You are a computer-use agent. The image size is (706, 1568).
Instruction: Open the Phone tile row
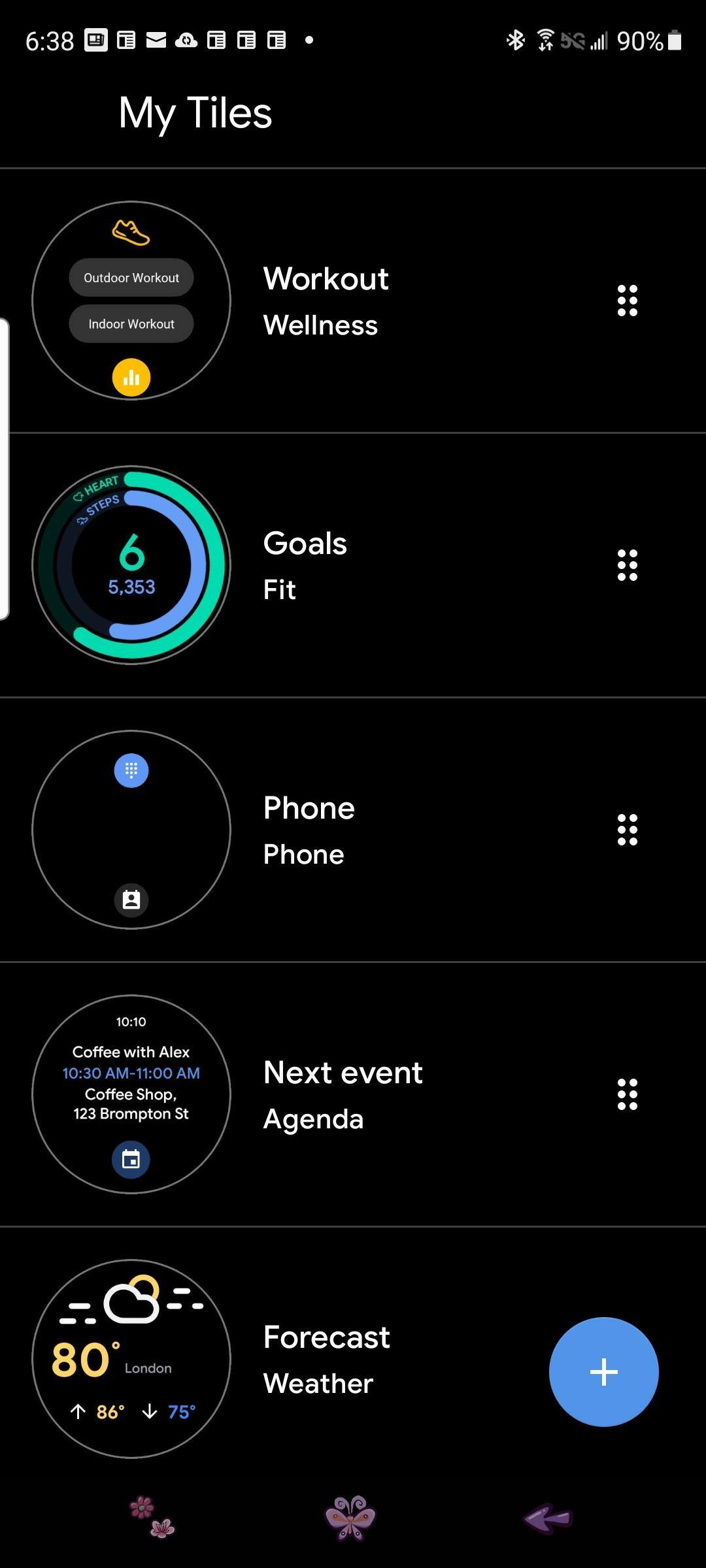309,830
